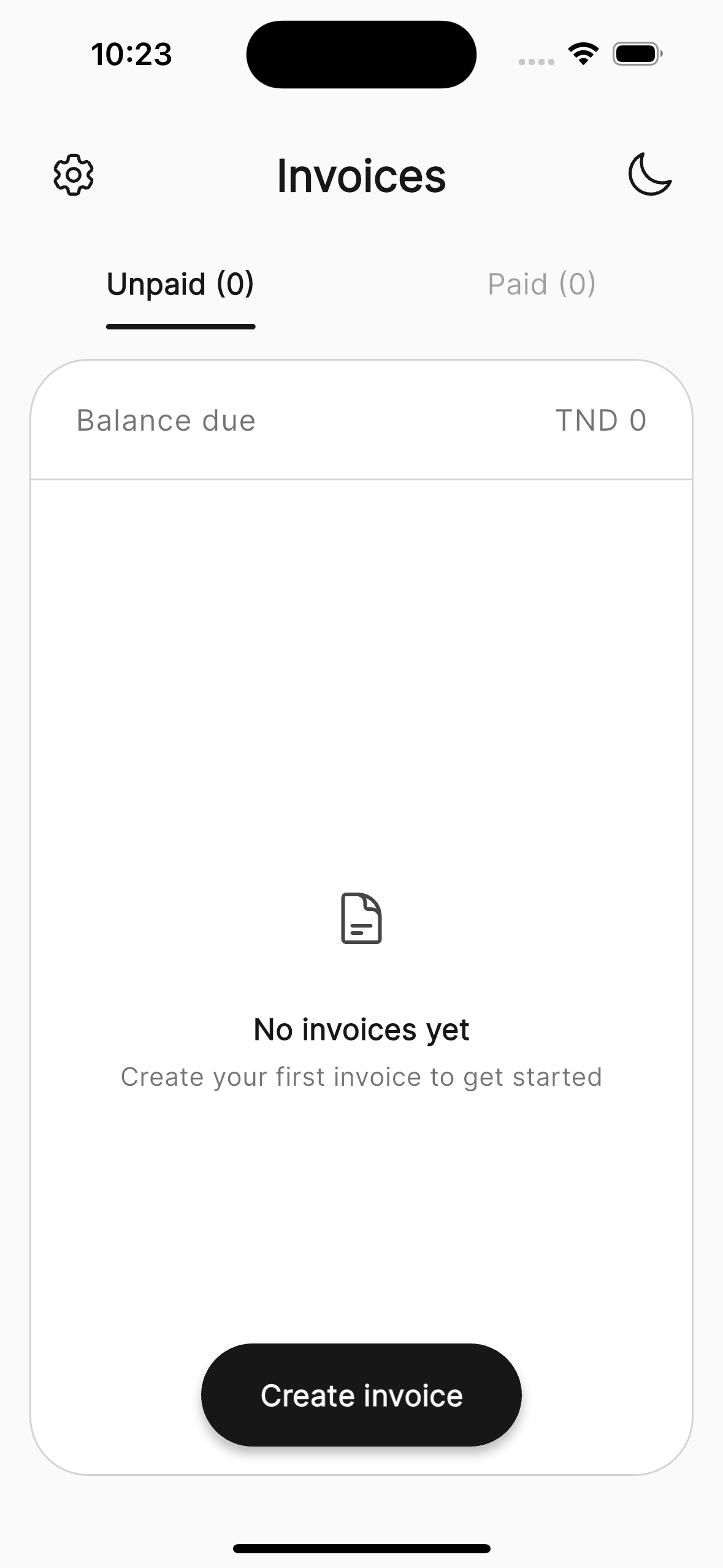Open the settings gear icon
This screenshot has height=1568, width=723.
click(x=74, y=175)
